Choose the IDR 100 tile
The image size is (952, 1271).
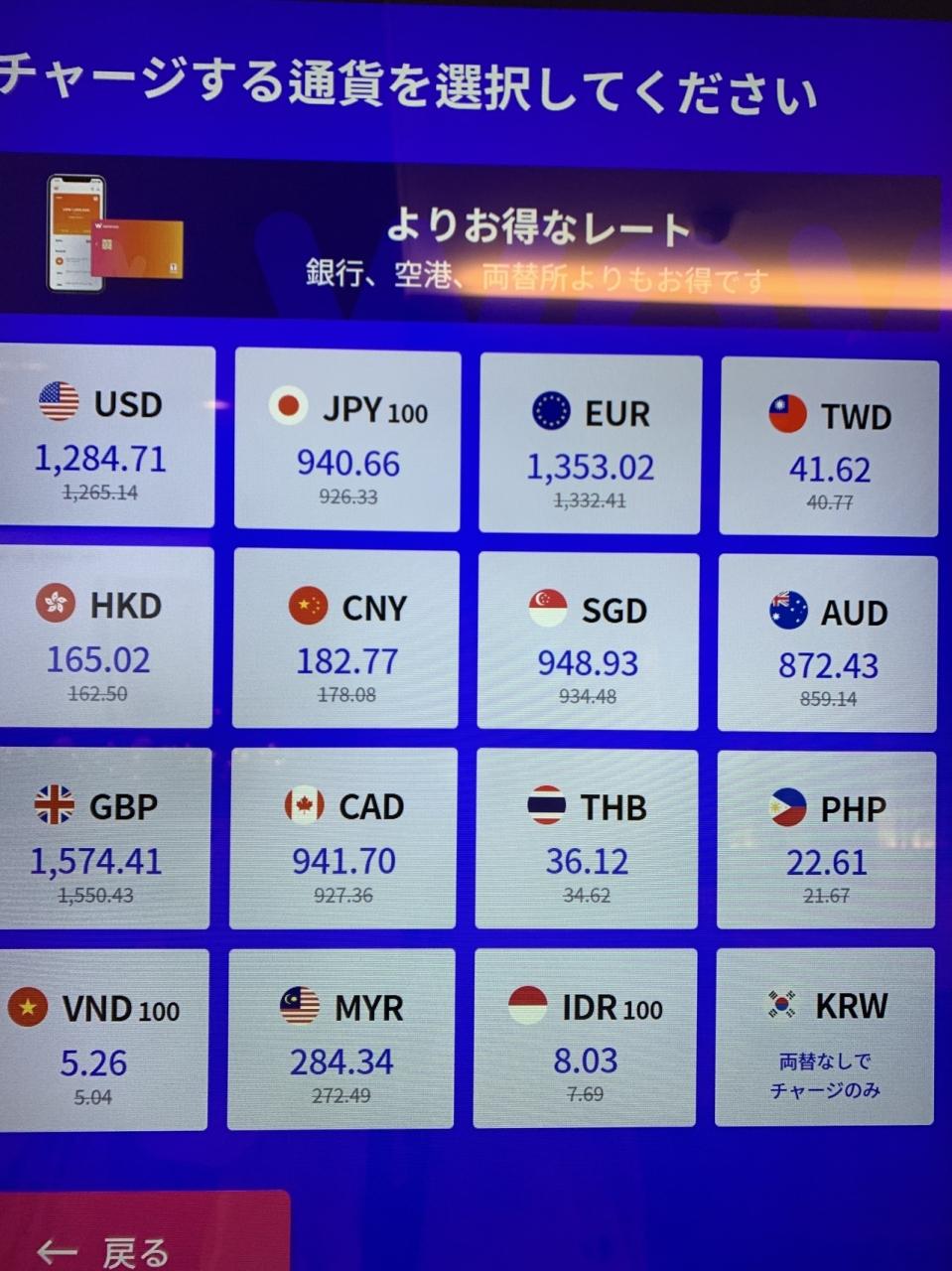click(585, 1038)
